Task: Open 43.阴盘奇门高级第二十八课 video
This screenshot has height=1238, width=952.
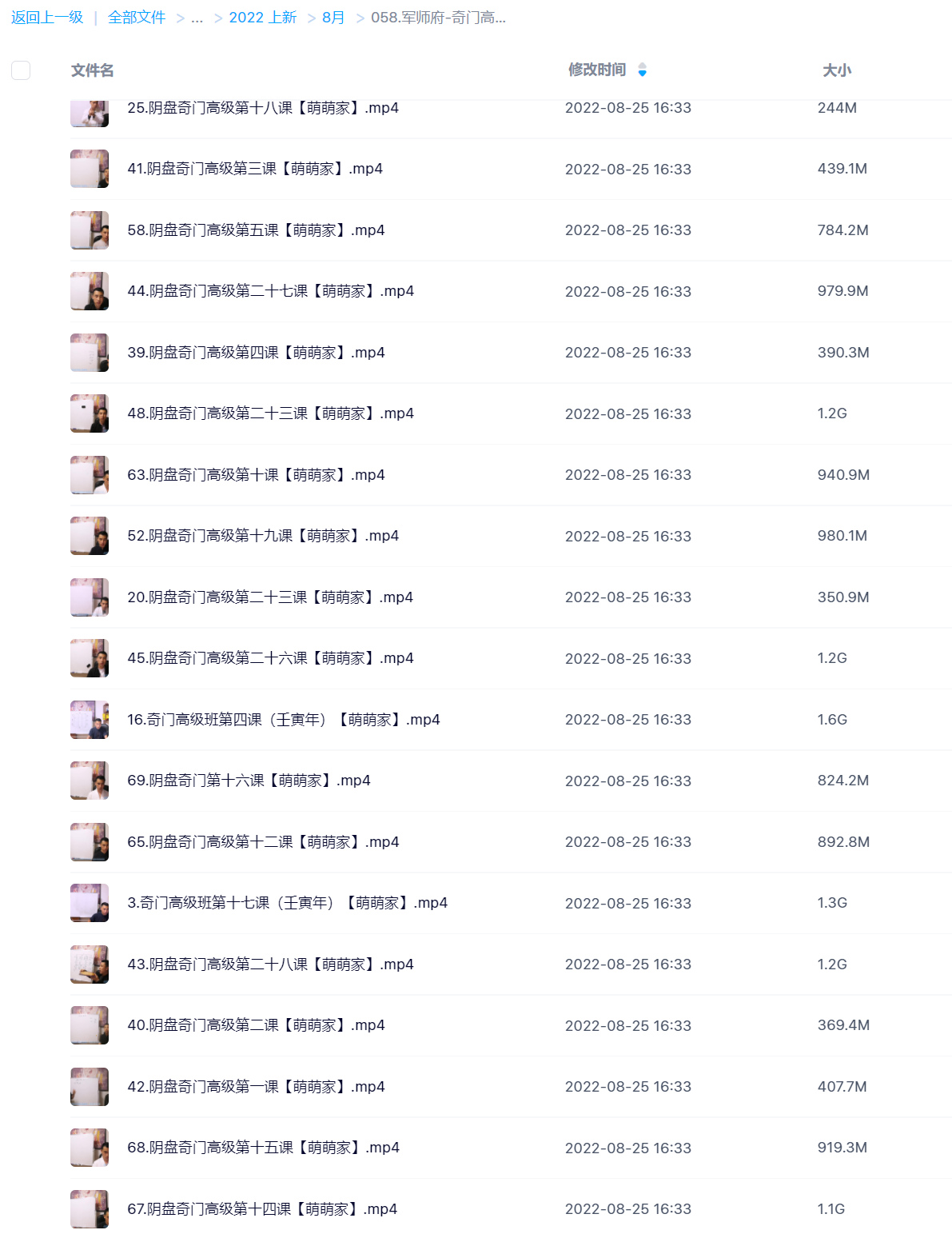Action: click(x=270, y=964)
